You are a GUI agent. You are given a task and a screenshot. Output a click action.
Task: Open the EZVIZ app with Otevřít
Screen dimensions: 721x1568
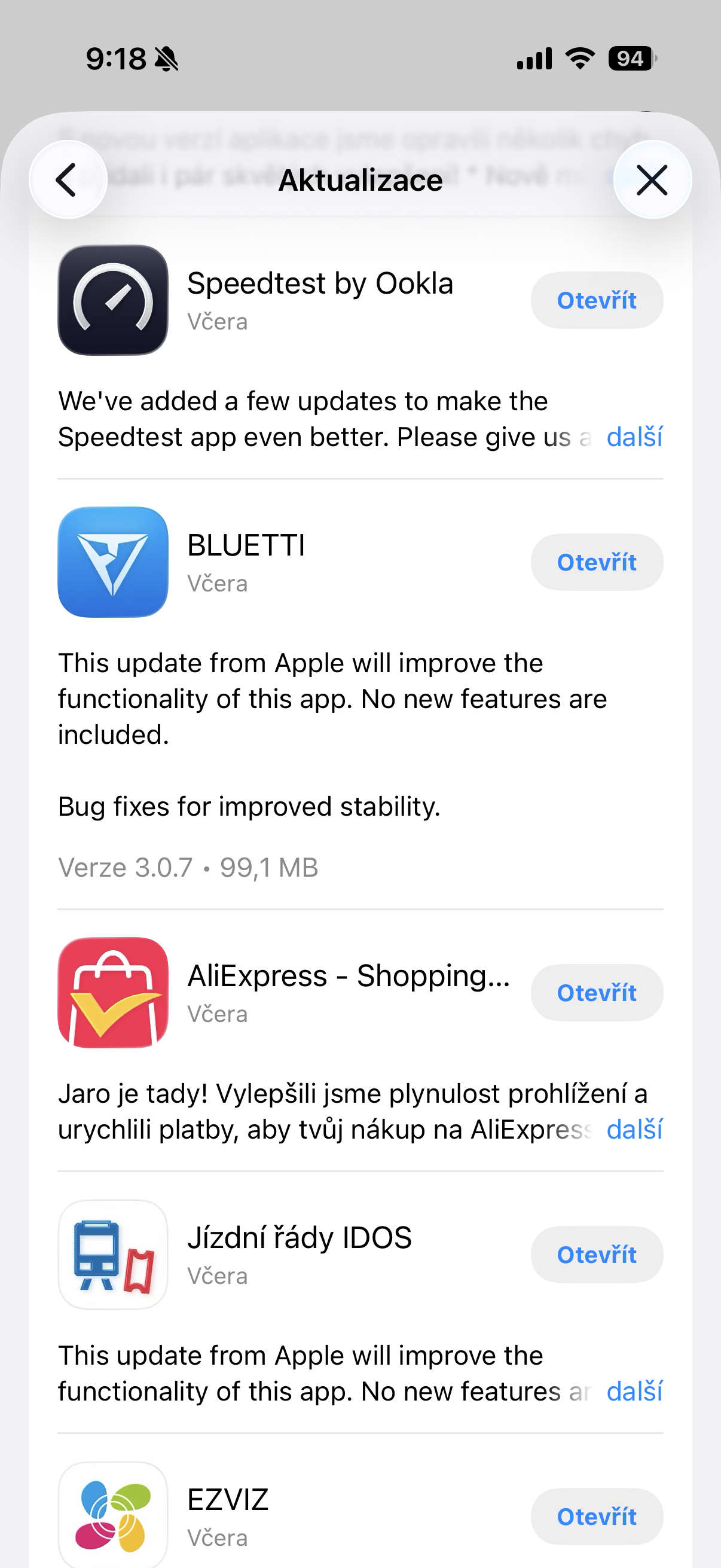coord(596,1516)
